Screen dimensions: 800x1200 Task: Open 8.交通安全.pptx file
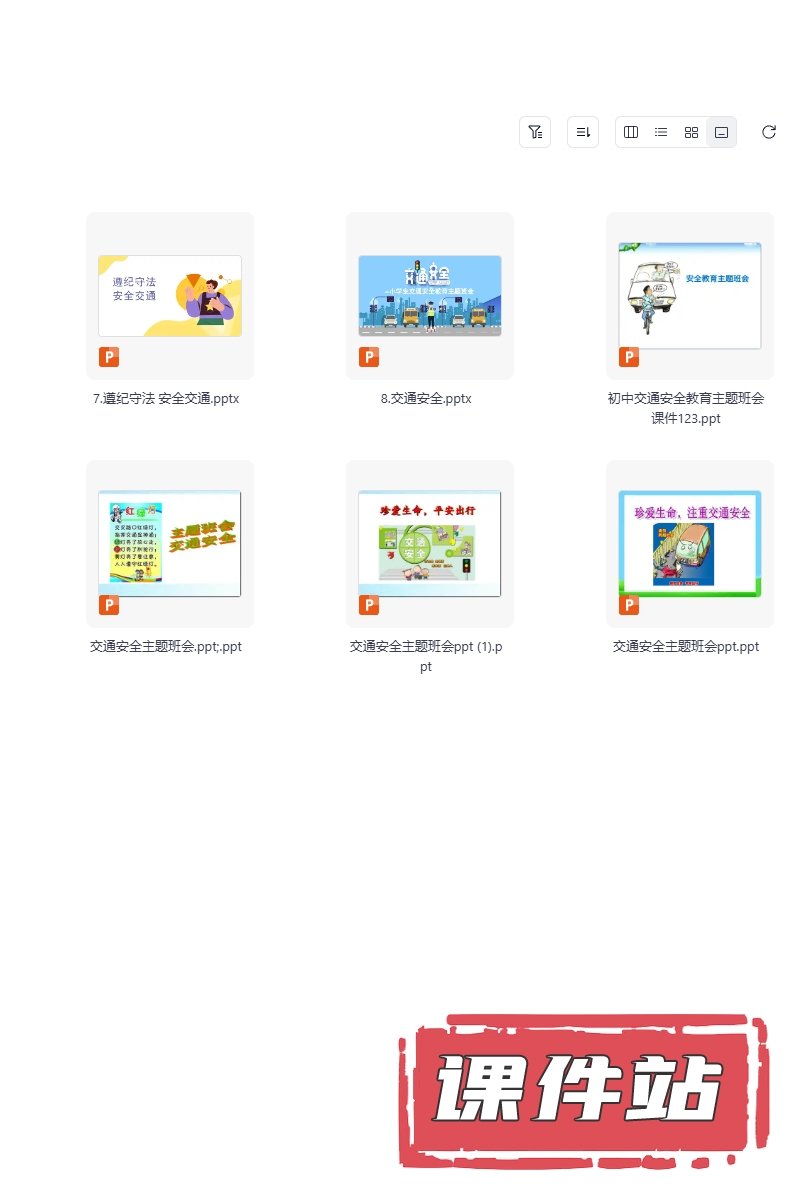pyautogui.click(x=430, y=296)
